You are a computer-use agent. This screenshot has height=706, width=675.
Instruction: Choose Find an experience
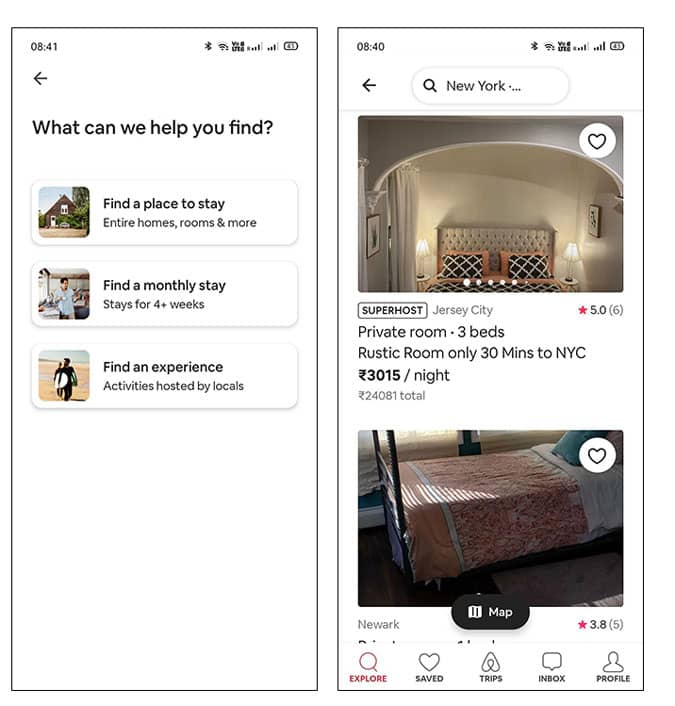point(164,376)
